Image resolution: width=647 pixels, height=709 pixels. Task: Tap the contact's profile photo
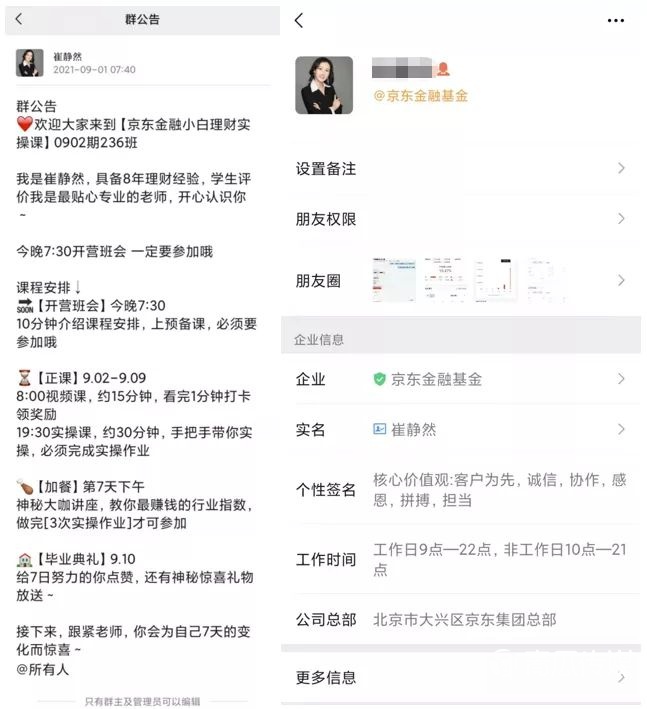click(x=324, y=85)
